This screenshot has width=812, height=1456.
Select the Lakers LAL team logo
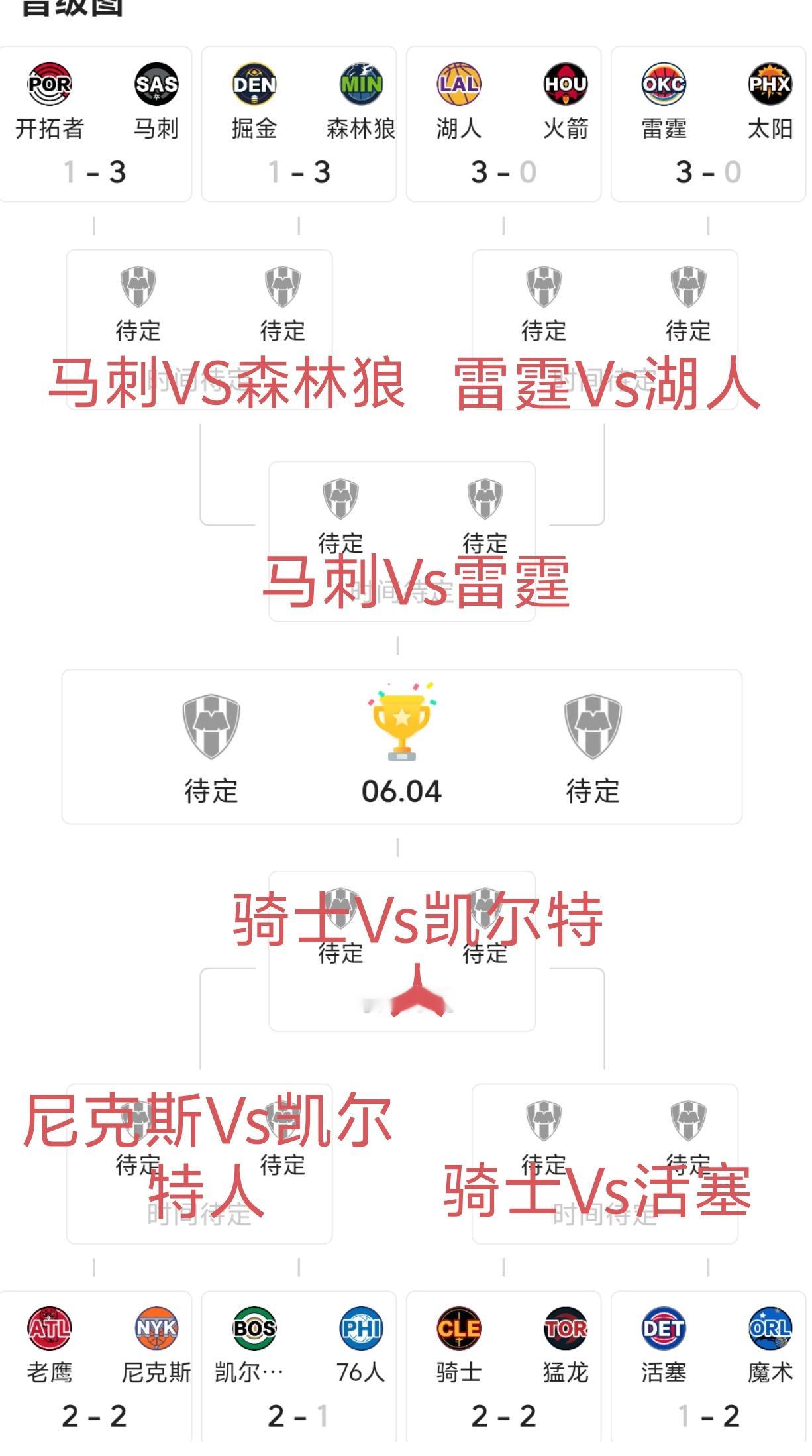click(460, 85)
